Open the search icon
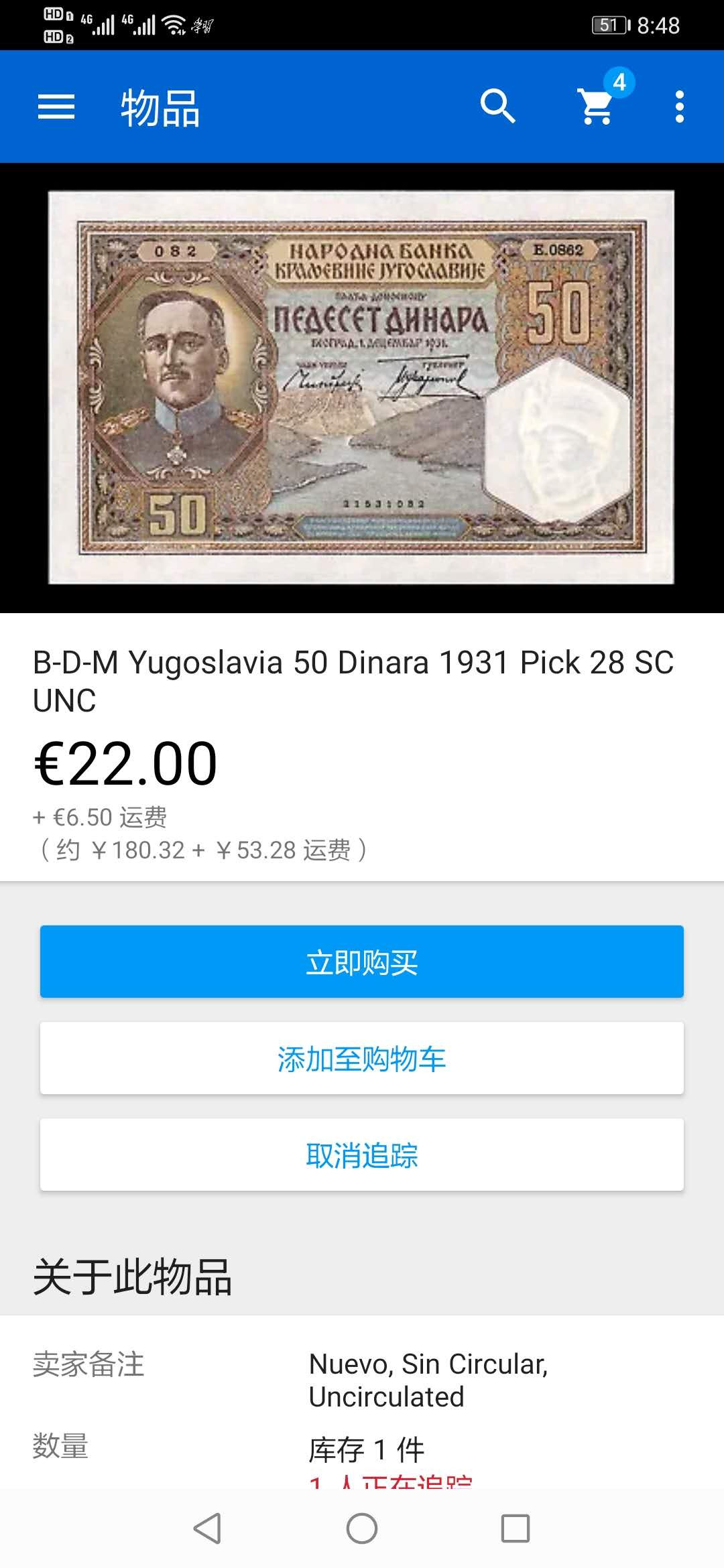The image size is (724, 1568). (497, 107)
